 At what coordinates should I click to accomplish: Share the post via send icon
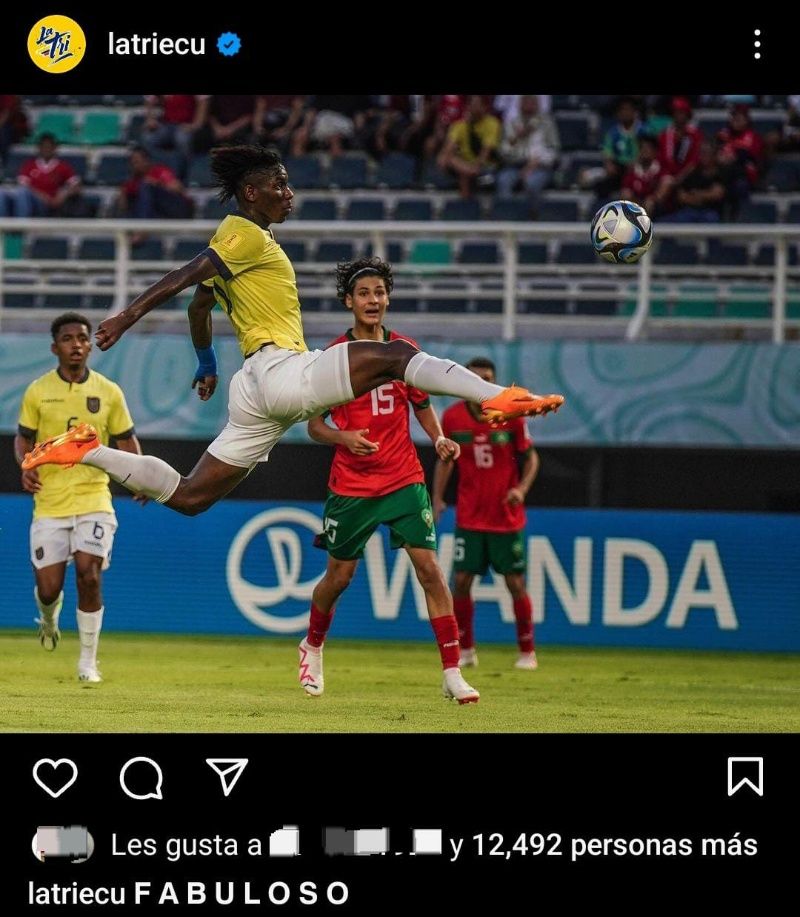[x=227, y=777]
